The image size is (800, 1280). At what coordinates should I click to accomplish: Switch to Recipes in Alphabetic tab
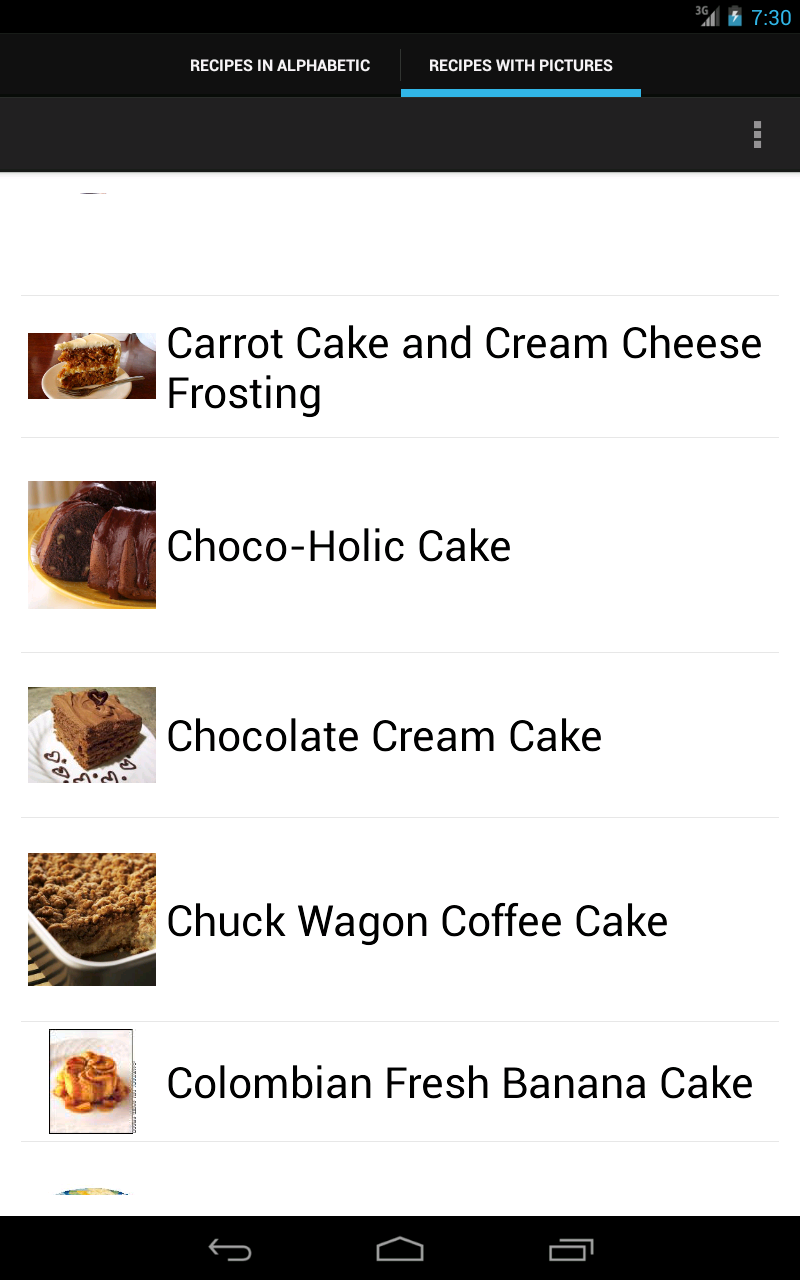[x=280, y=66]
